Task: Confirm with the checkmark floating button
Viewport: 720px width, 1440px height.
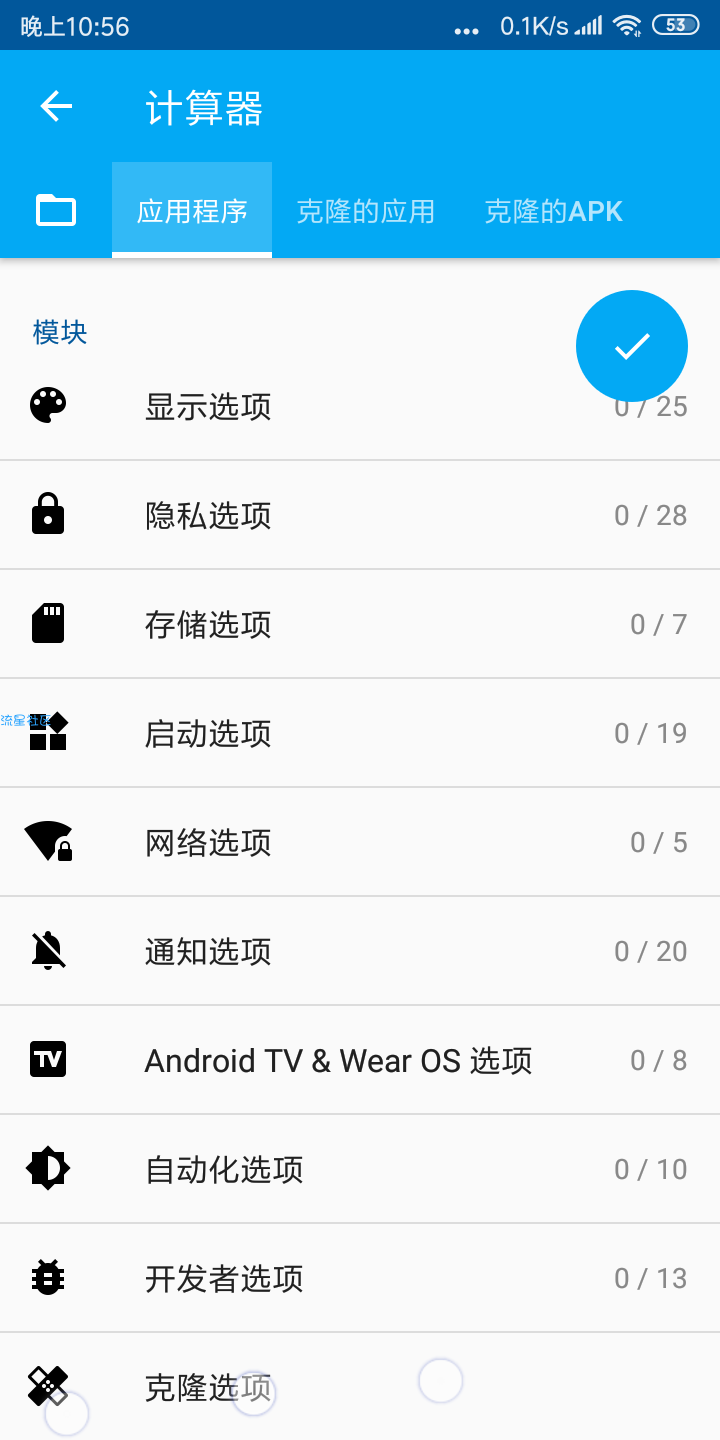Action: click(x=632, y=346)
